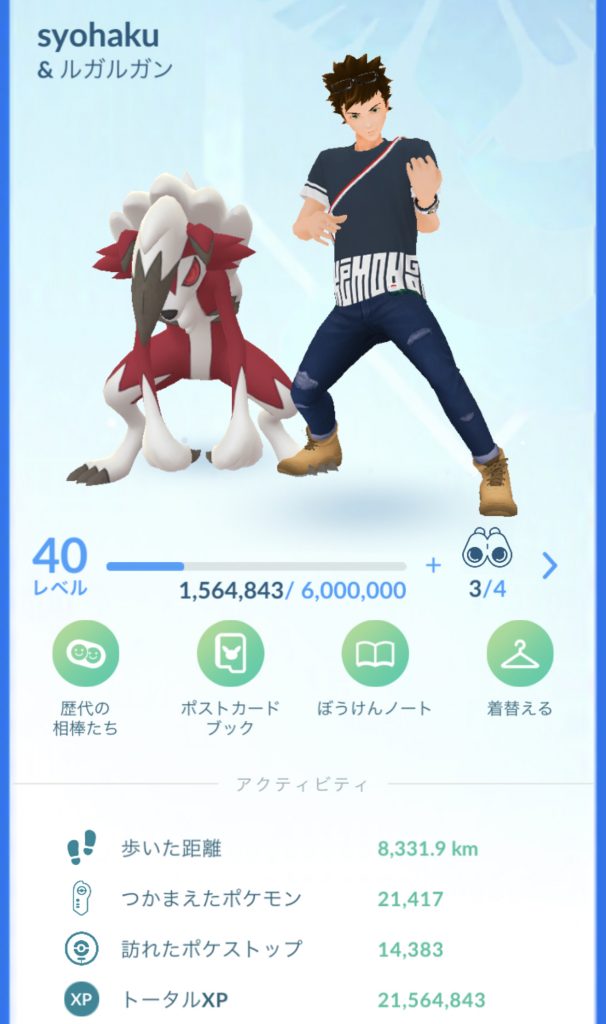
Task: Open the ポストカードブック postcard book
Action: pos(230,654)
